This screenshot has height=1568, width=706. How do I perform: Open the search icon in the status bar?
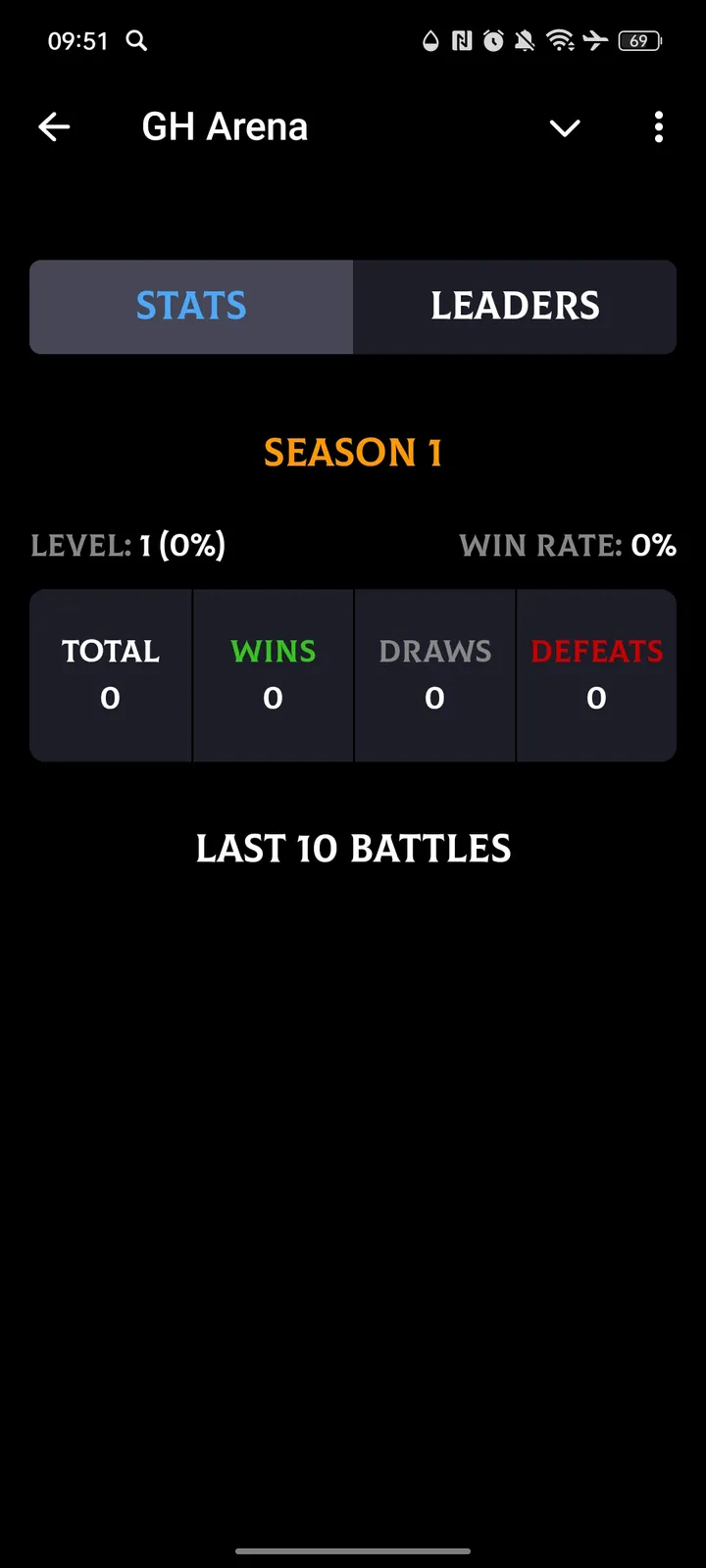[x=136, y=40]
